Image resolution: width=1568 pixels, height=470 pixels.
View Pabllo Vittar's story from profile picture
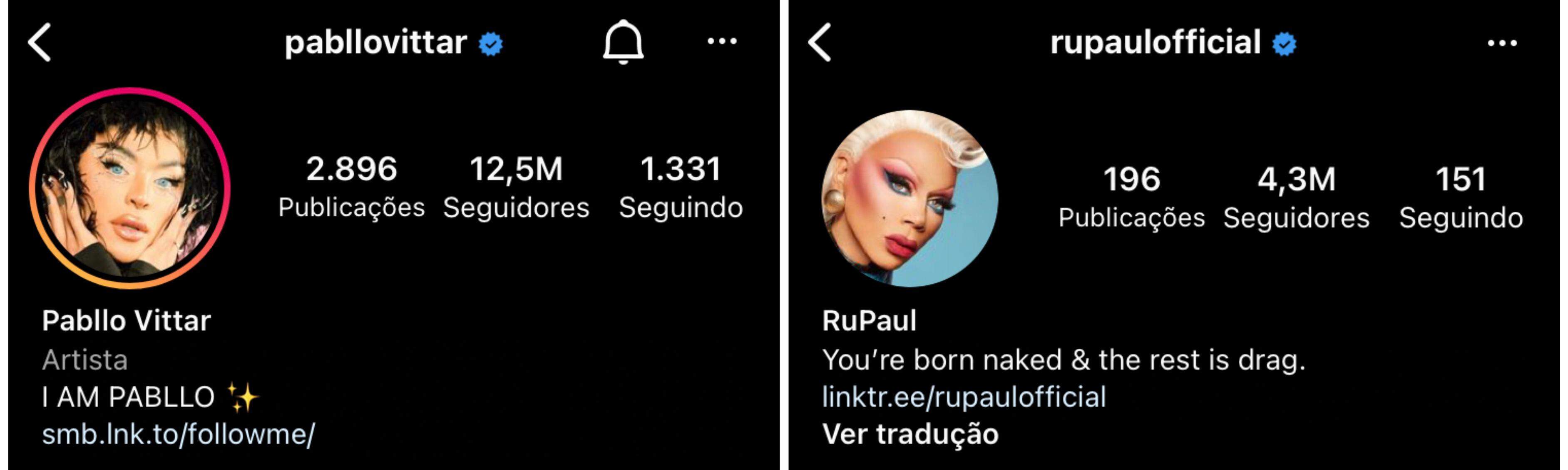[x=129, y=188]
